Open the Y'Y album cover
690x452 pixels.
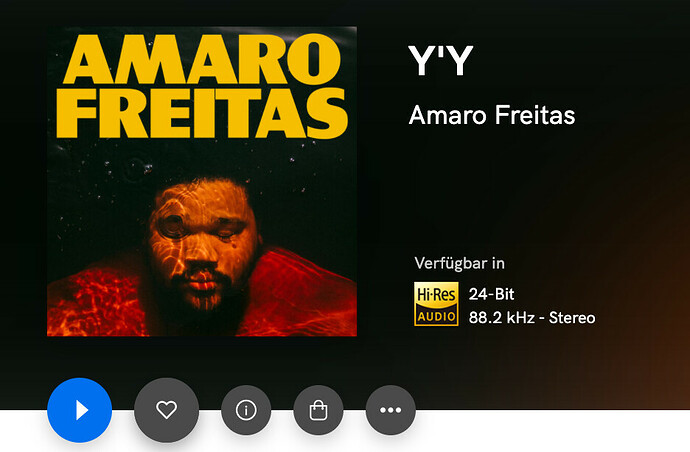[x=202, y=181]
